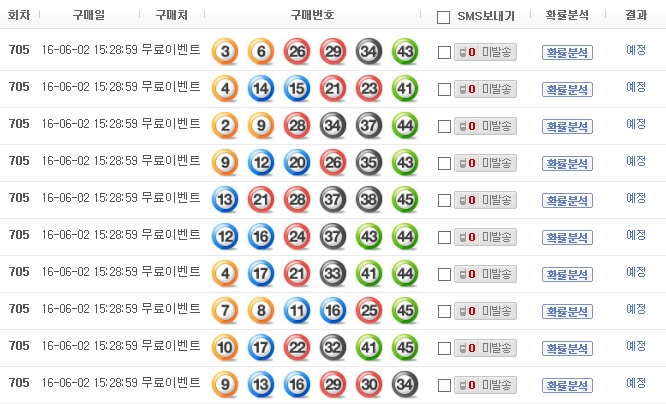Open 확률분석 for row 12, 16, 24, 37, 43, 44
The image size is (666, 404).
567,237
